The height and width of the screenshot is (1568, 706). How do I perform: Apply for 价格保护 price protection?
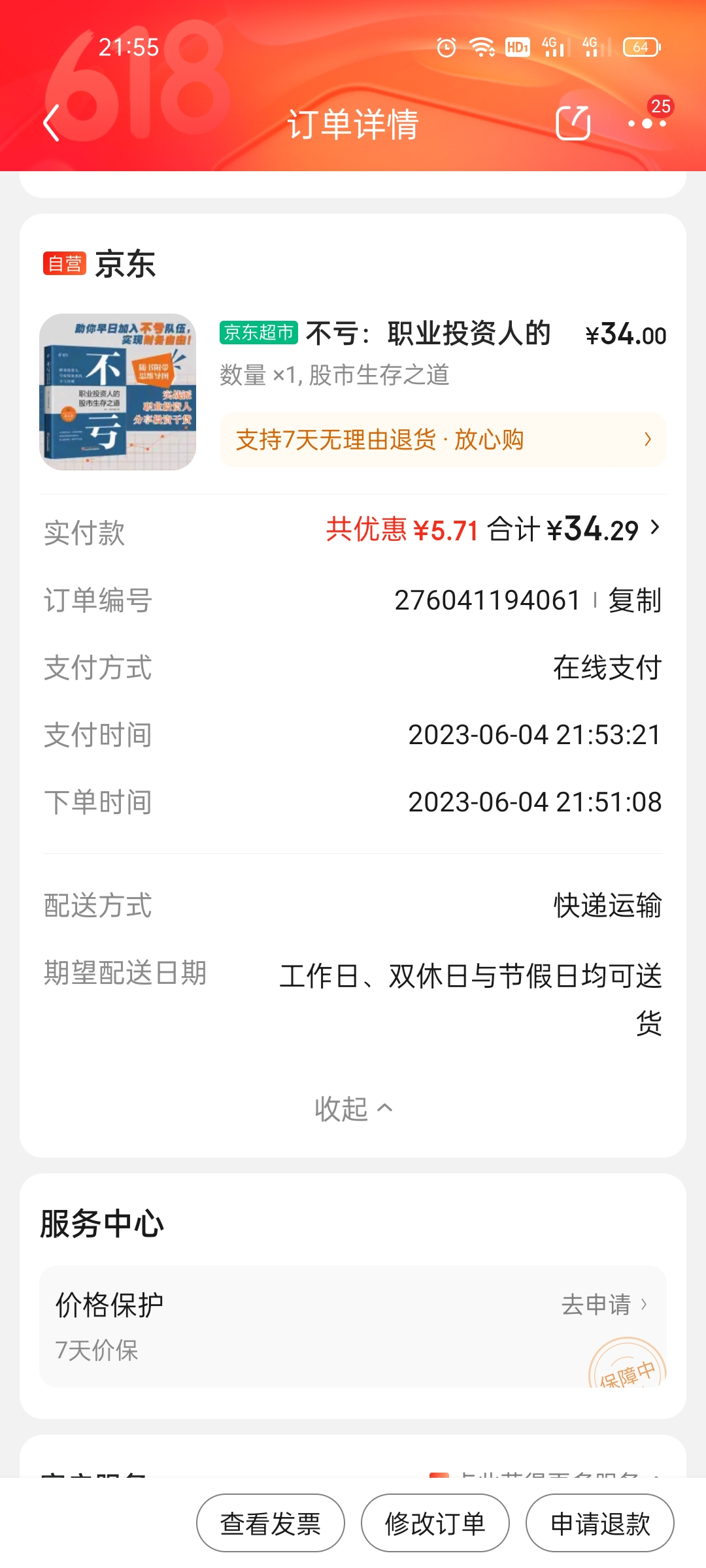click(604, 1305)
